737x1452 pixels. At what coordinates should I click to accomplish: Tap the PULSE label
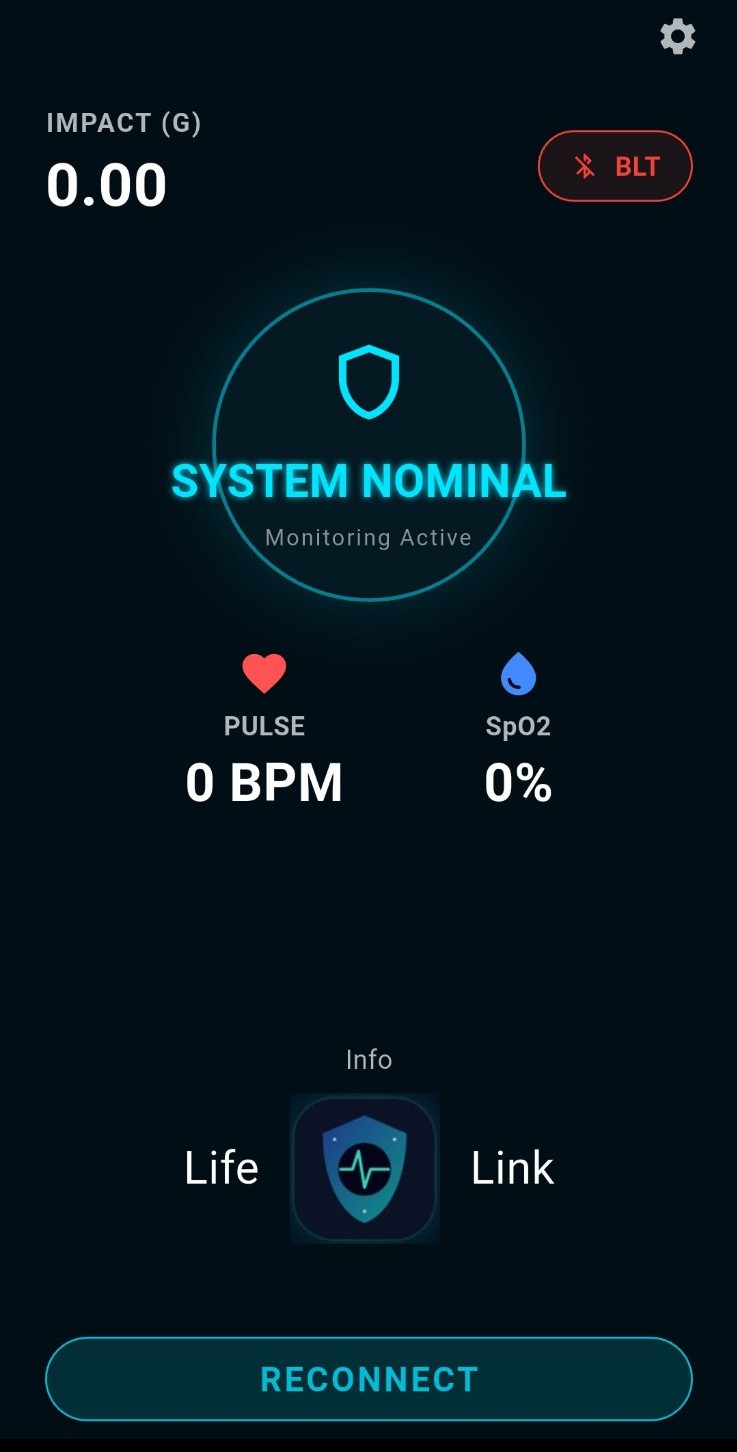click(264, 726)
